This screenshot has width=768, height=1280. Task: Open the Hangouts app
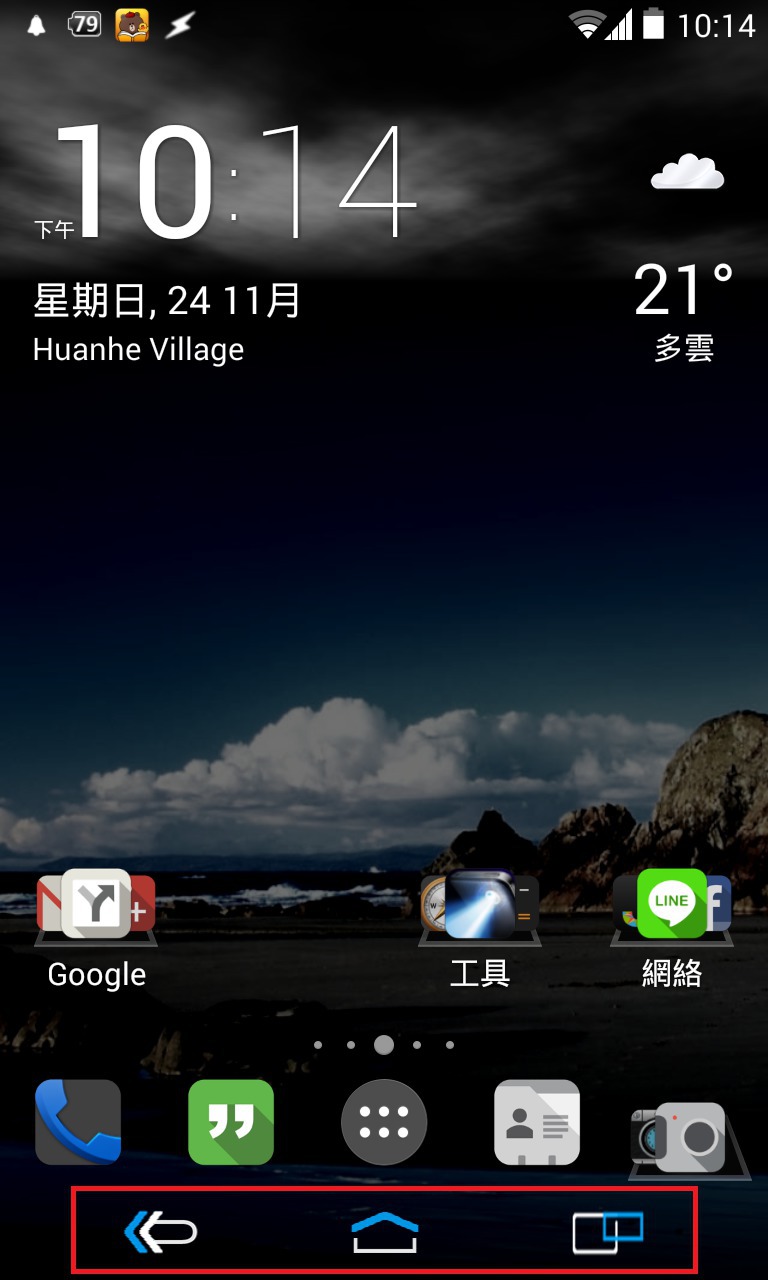point(231,1122)
